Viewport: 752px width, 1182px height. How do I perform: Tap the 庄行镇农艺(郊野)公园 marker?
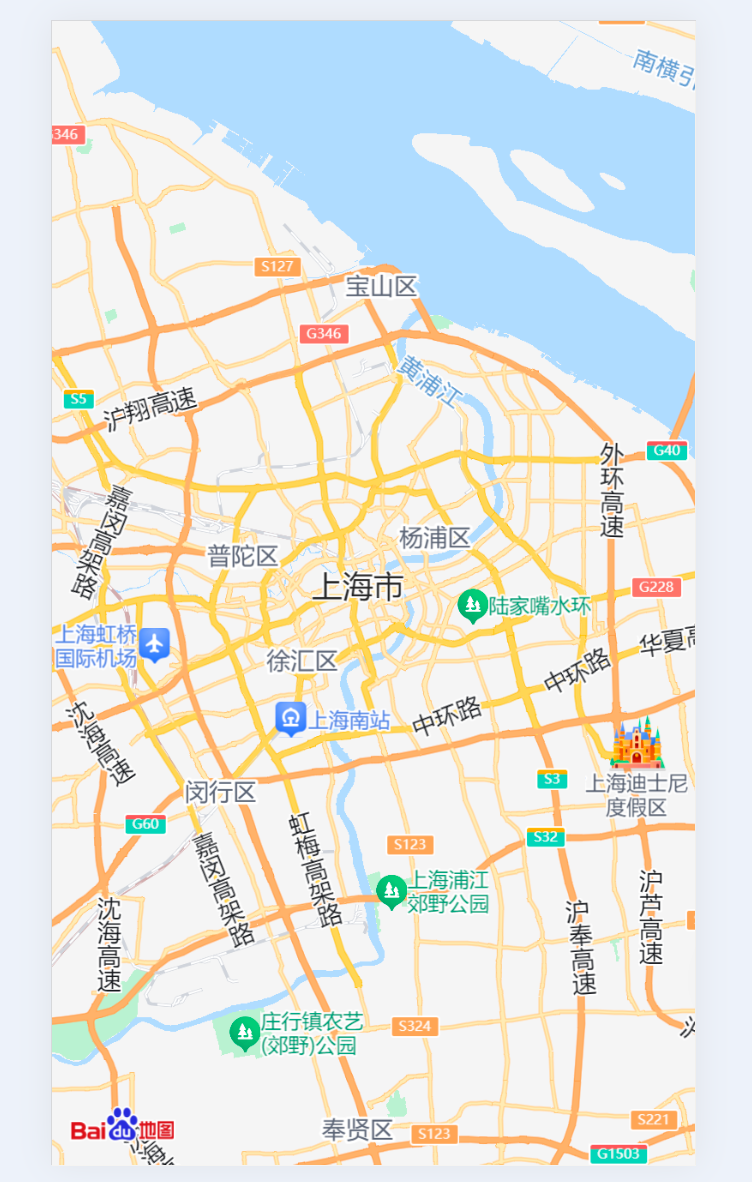pyautogui.click(x=244, y=1033)
